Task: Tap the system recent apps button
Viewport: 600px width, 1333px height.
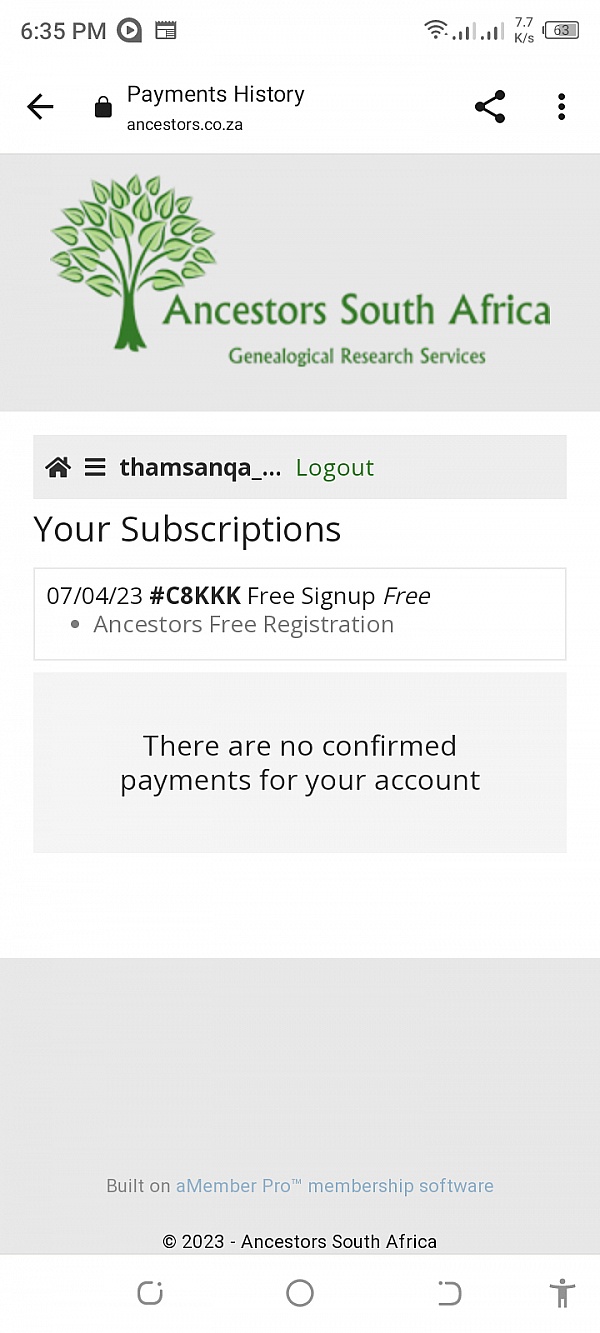Action: [150, 1293]
